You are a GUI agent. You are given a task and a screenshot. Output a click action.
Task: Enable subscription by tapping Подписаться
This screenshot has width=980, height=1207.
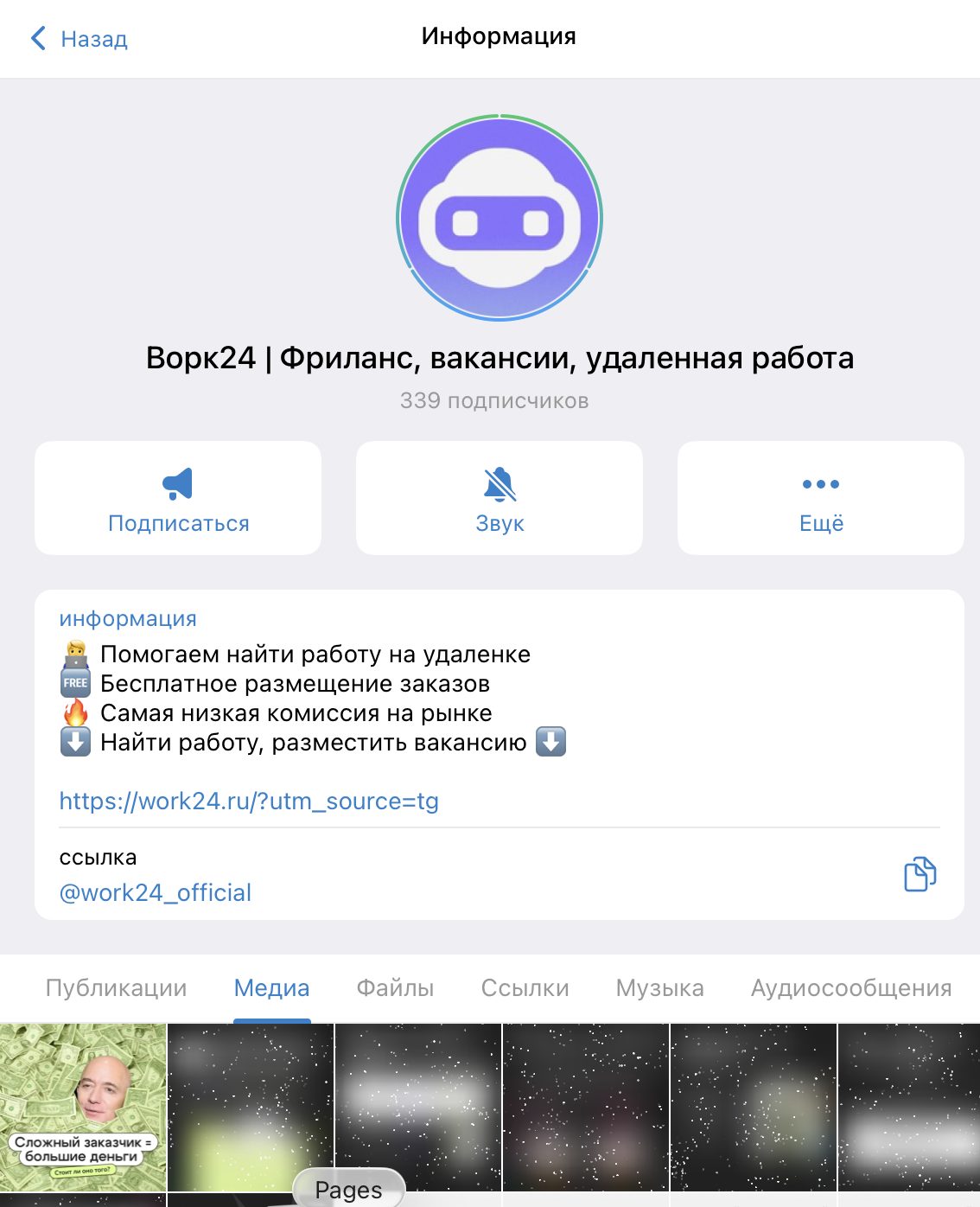(x=178, y=497)
